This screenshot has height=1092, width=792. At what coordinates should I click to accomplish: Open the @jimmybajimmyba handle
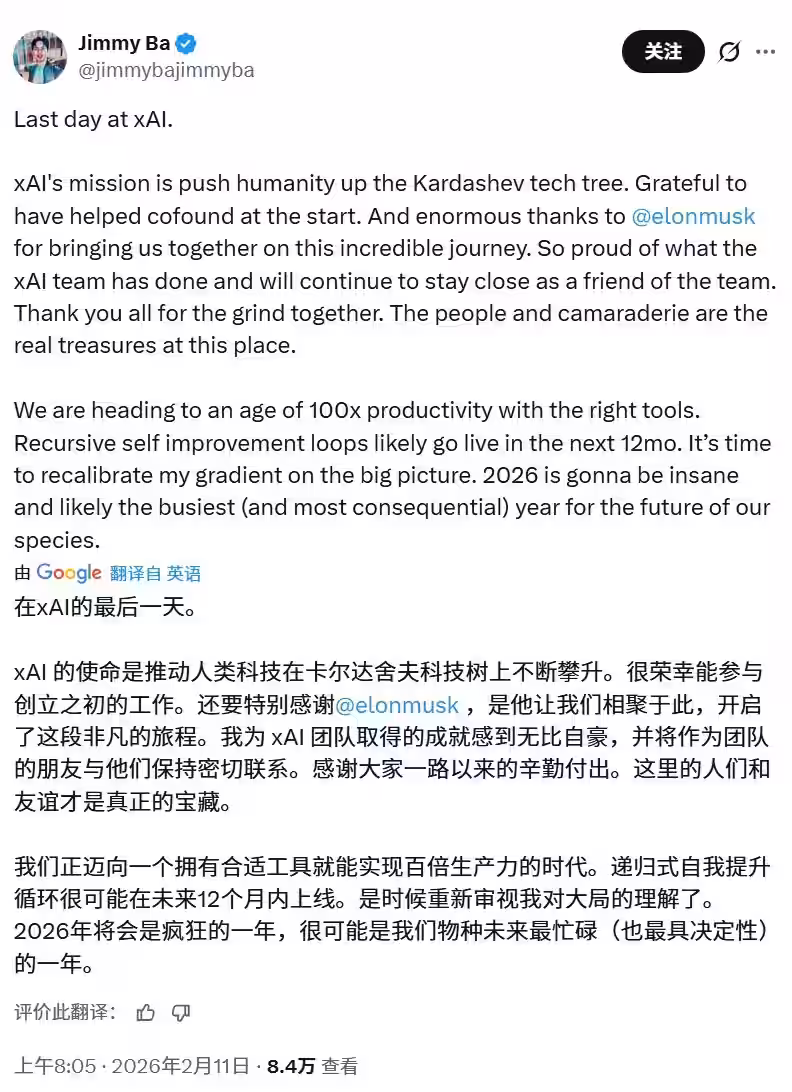(166, 70)
